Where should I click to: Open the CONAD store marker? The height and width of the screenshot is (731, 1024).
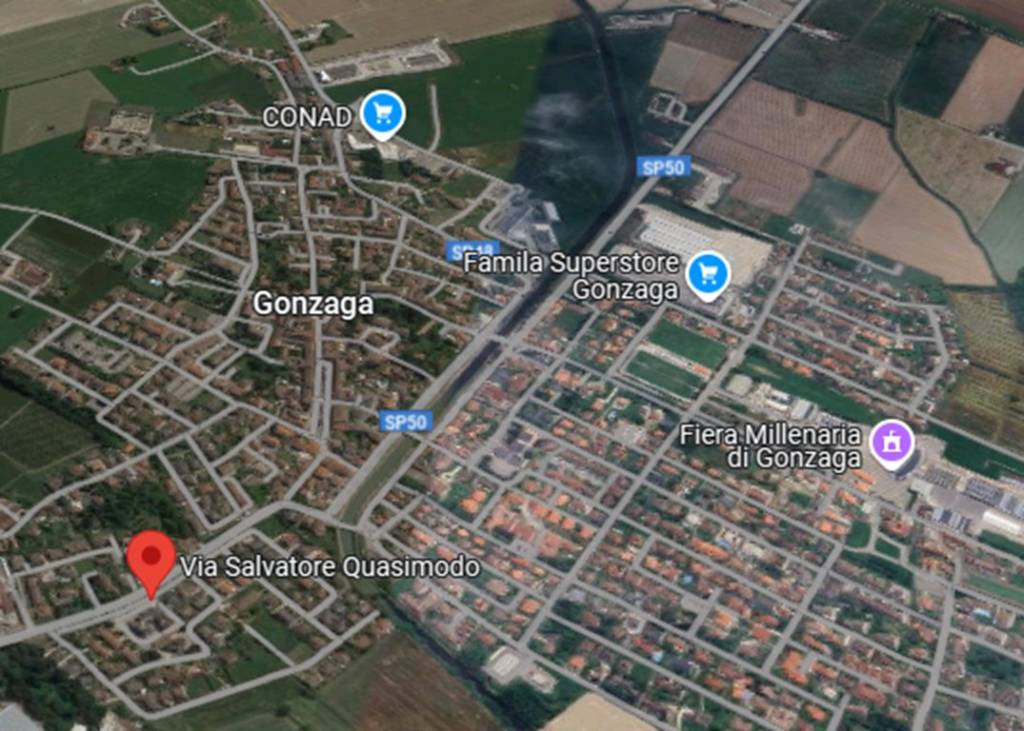[x=382, y=113]
